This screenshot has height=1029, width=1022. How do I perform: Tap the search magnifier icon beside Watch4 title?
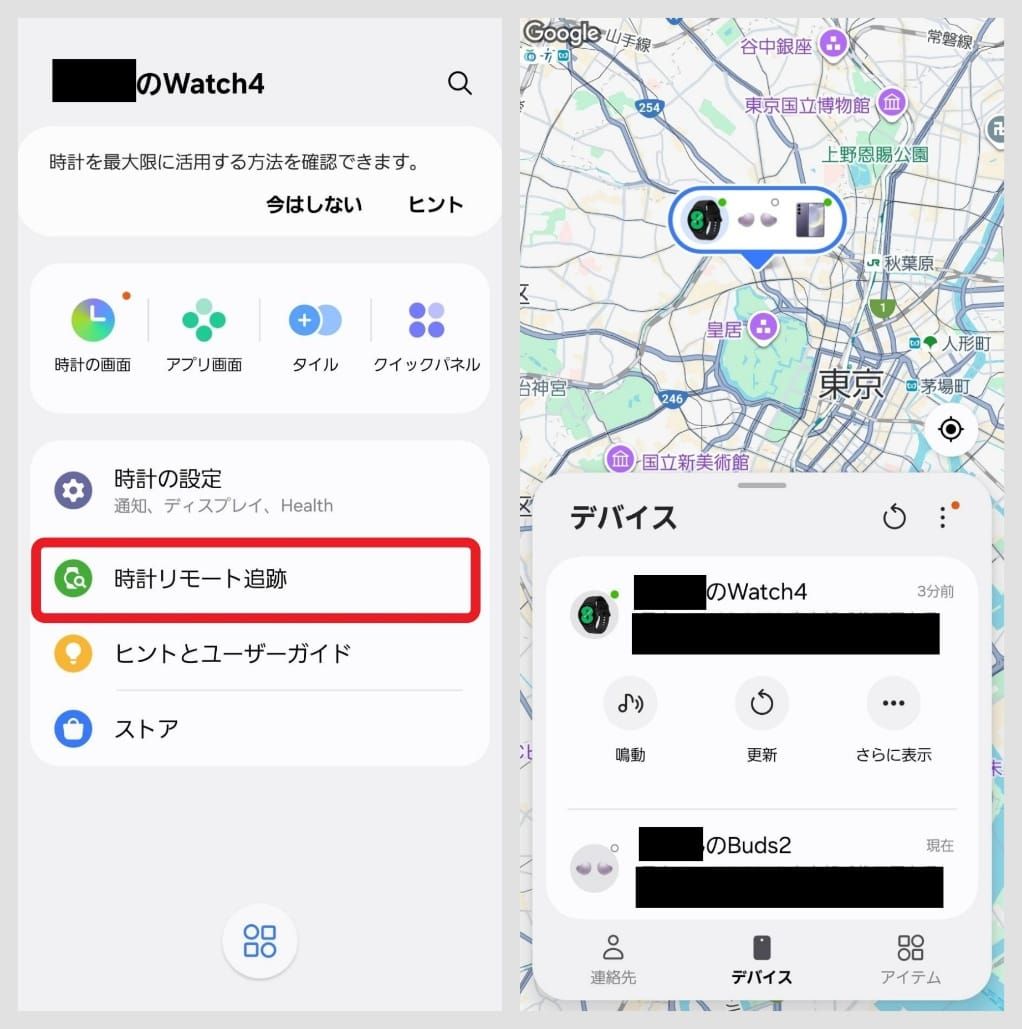tap(459, 83)
